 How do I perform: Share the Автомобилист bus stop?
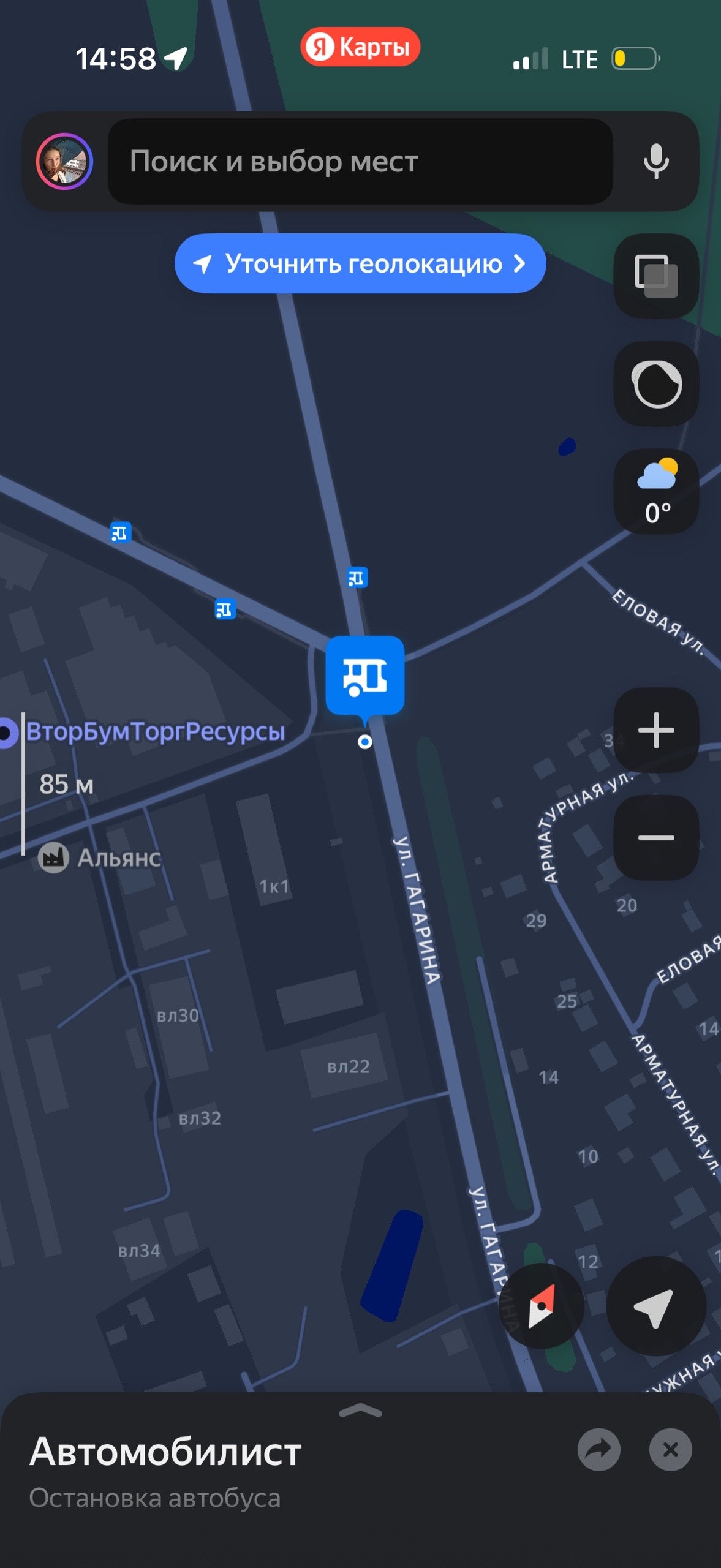pos(598,1450)
